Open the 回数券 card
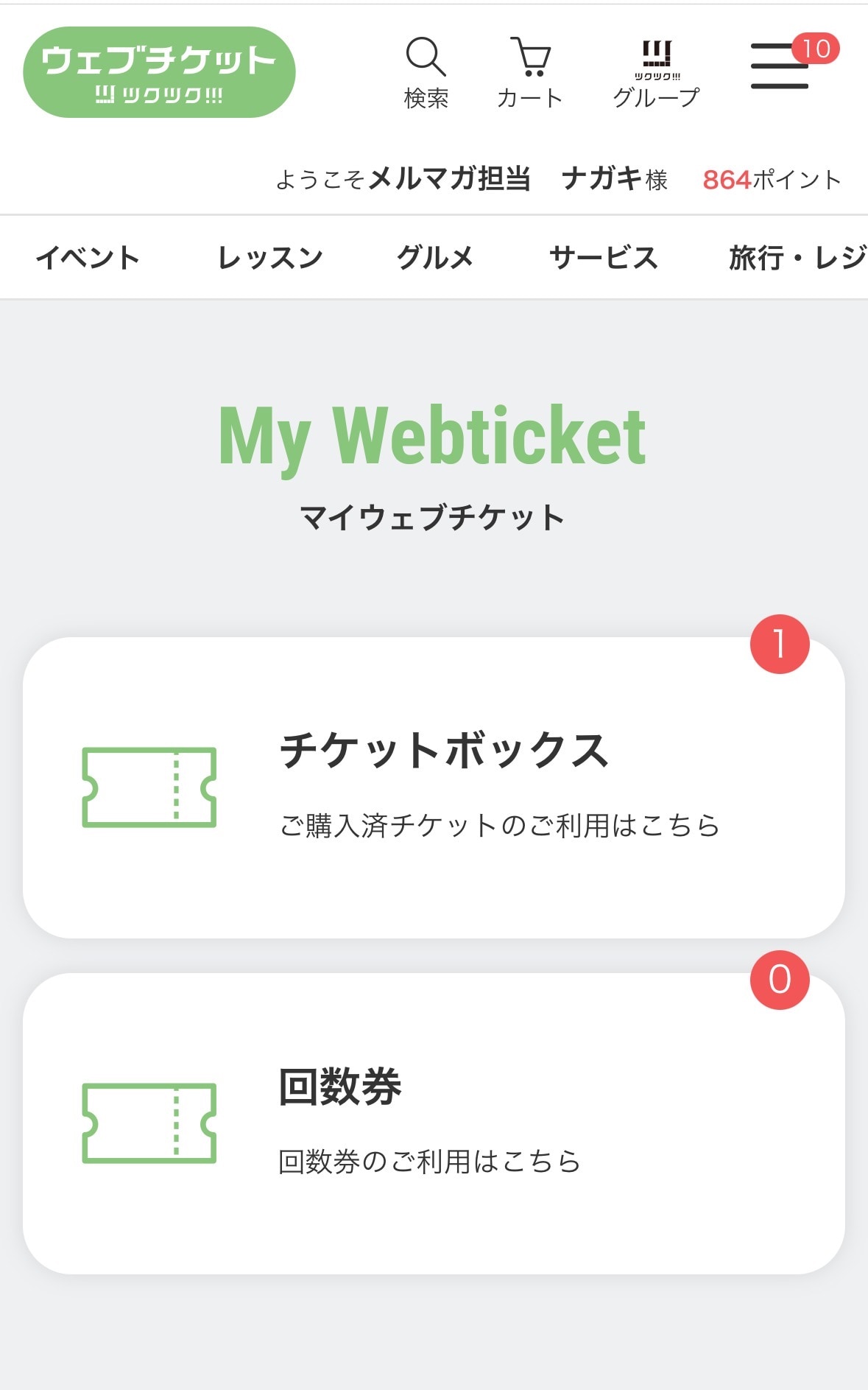The width and height of the screenshot is (868, 1390). click(434, 1123)
